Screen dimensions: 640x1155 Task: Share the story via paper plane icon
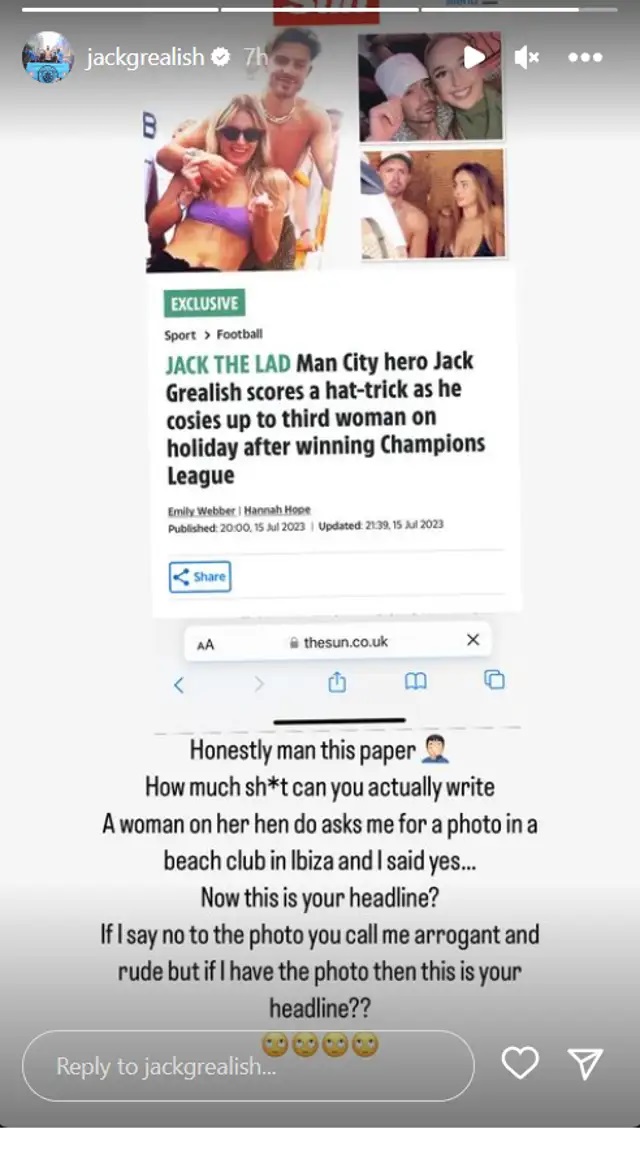pos(584,1063)
